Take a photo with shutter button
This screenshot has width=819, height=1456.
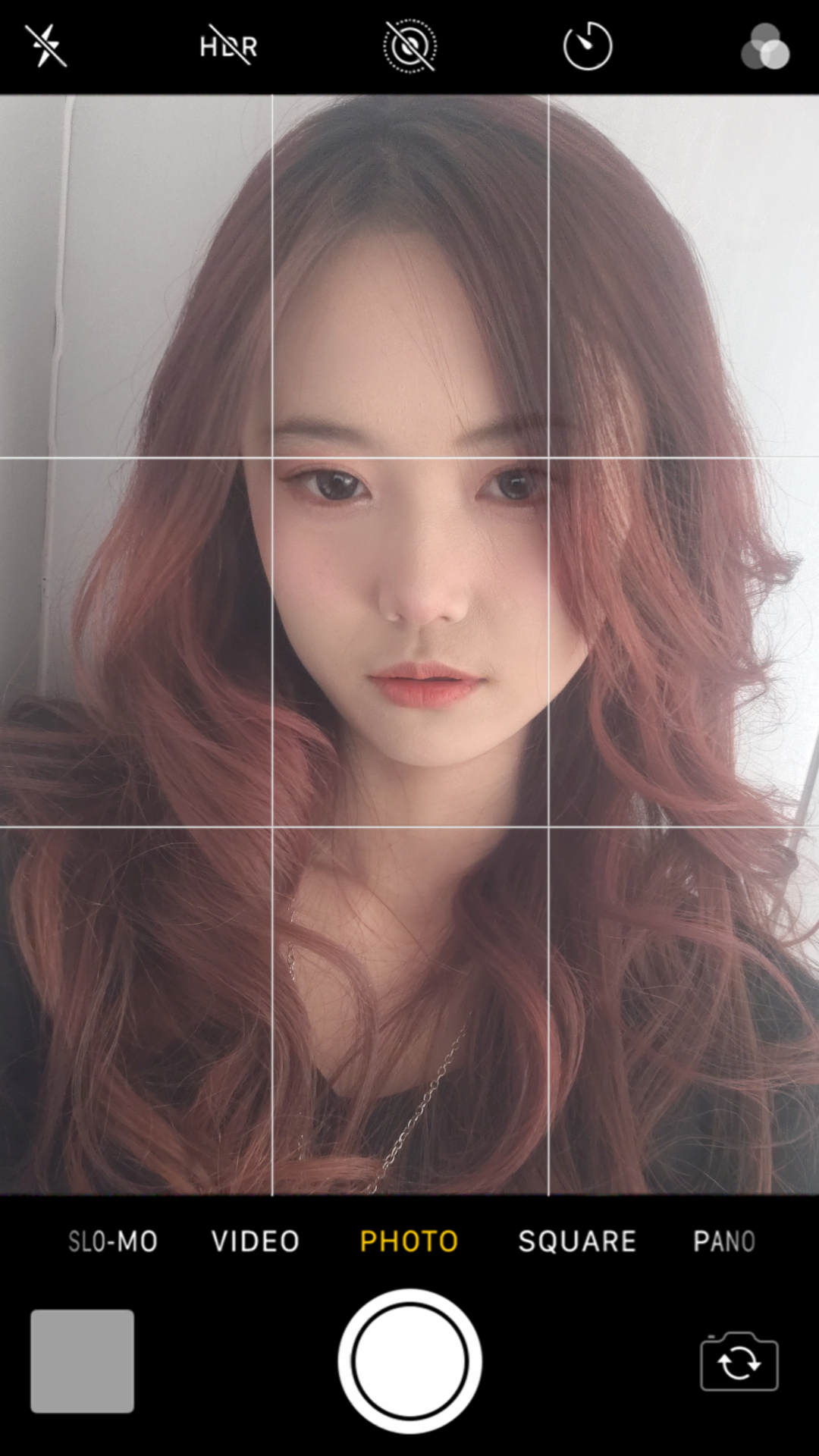(x=409, y=1361)
